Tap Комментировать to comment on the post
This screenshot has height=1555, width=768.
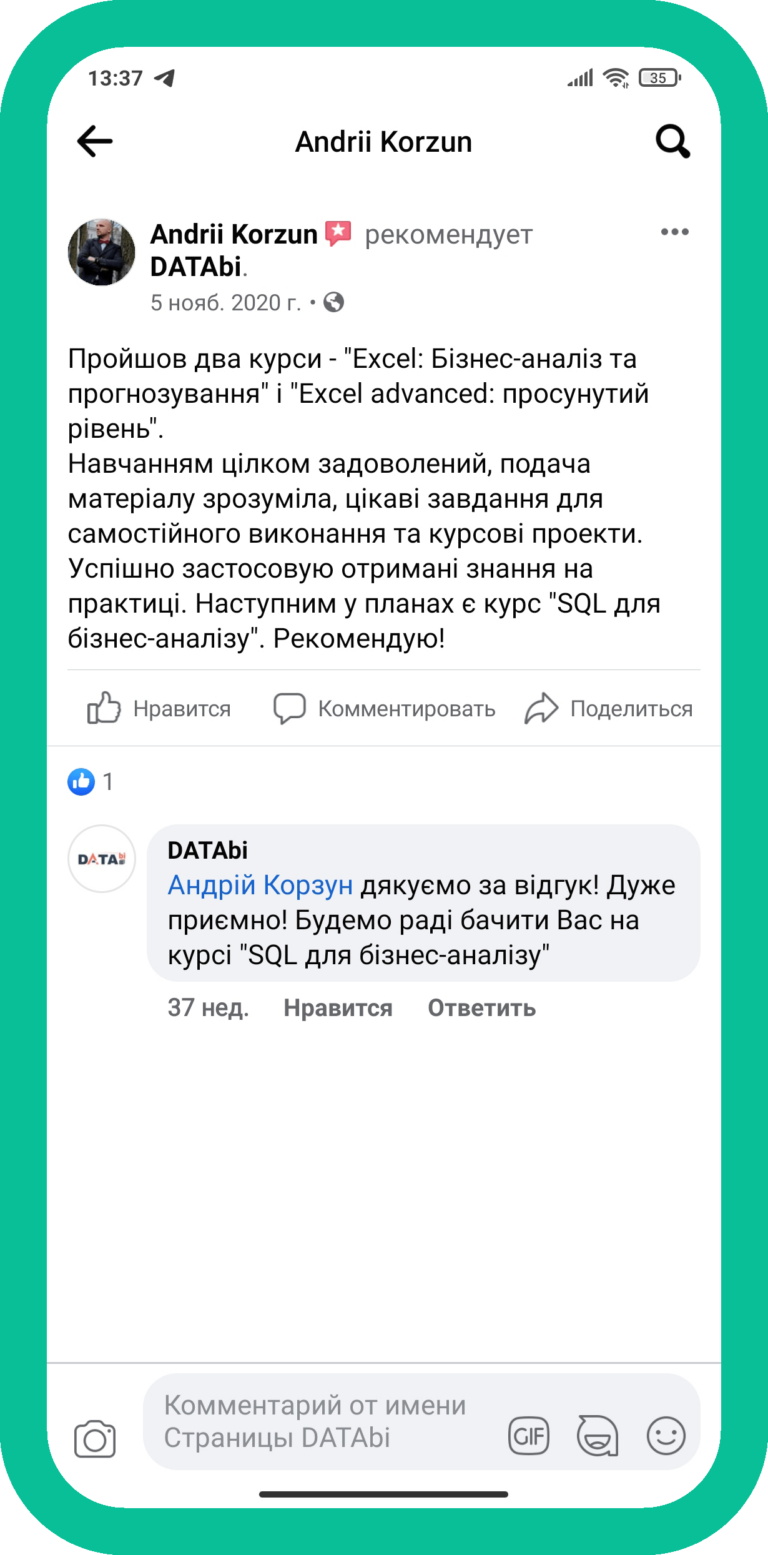click(x=385, y=709)
